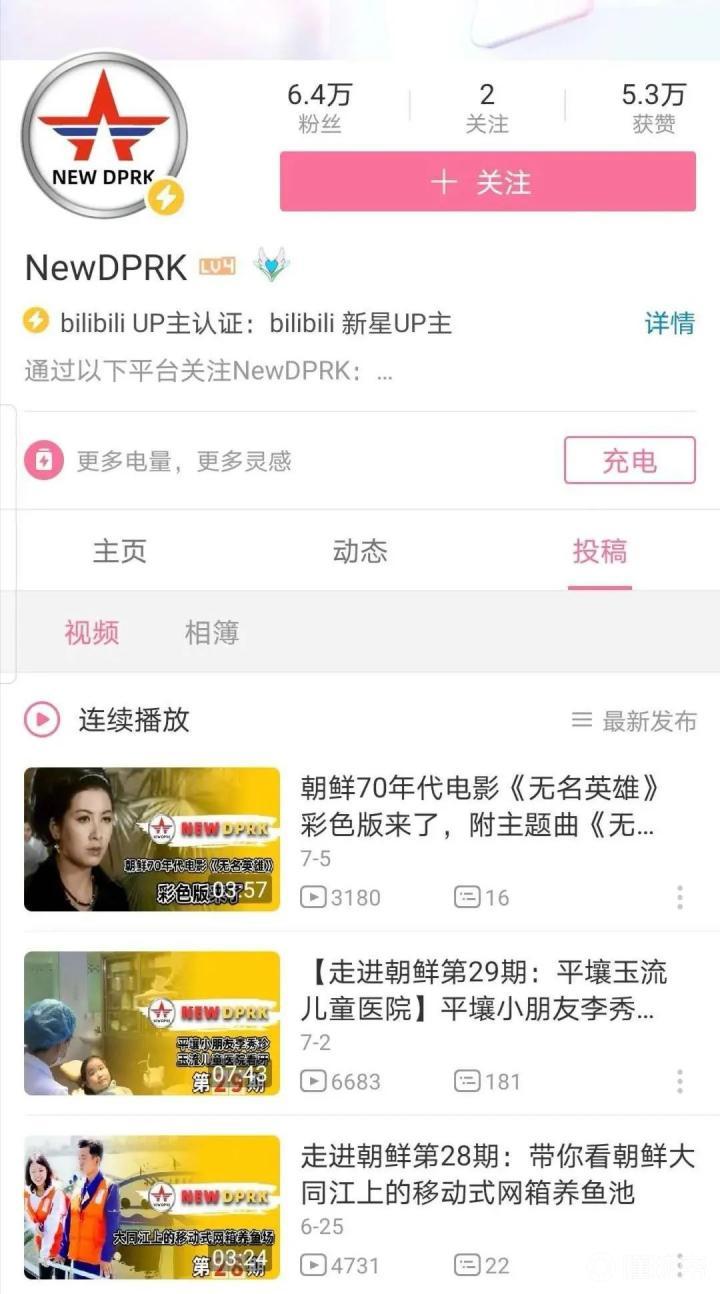Follow the NewDPRK account
Viewport: 720px width, 1294px height.
[x=487, y=182]
